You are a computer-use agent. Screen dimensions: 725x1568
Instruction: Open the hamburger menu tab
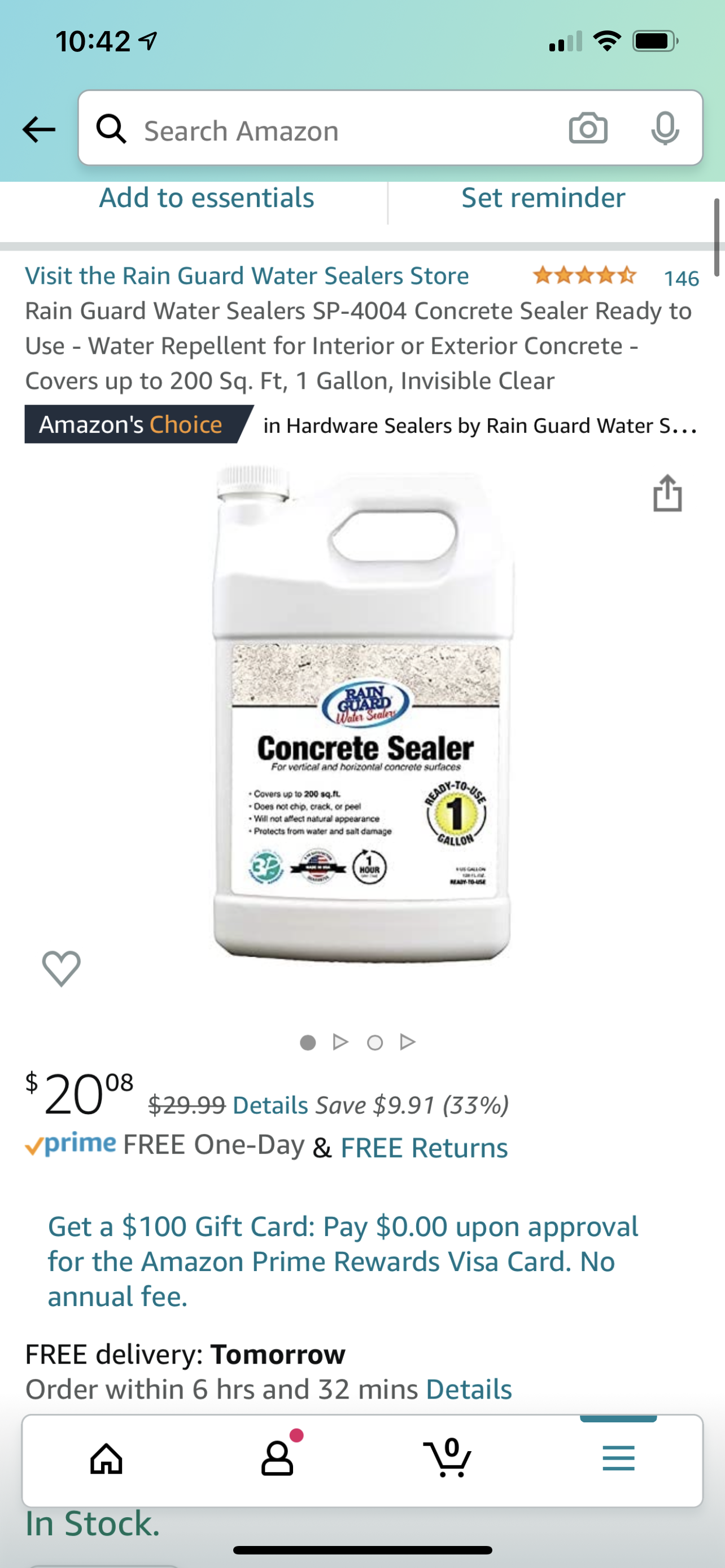tap(618, 1459)
